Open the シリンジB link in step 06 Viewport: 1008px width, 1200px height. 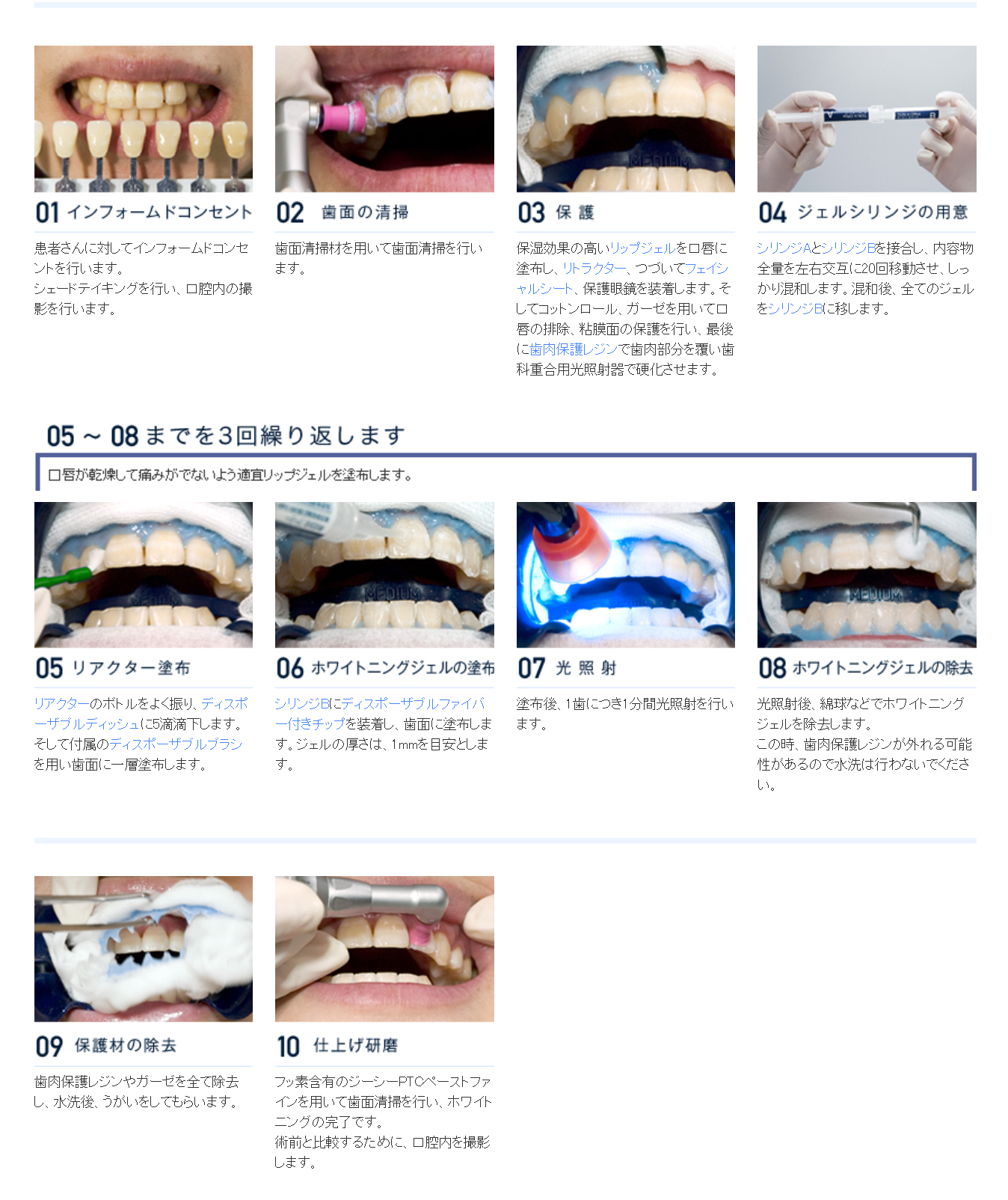point(302,704)
